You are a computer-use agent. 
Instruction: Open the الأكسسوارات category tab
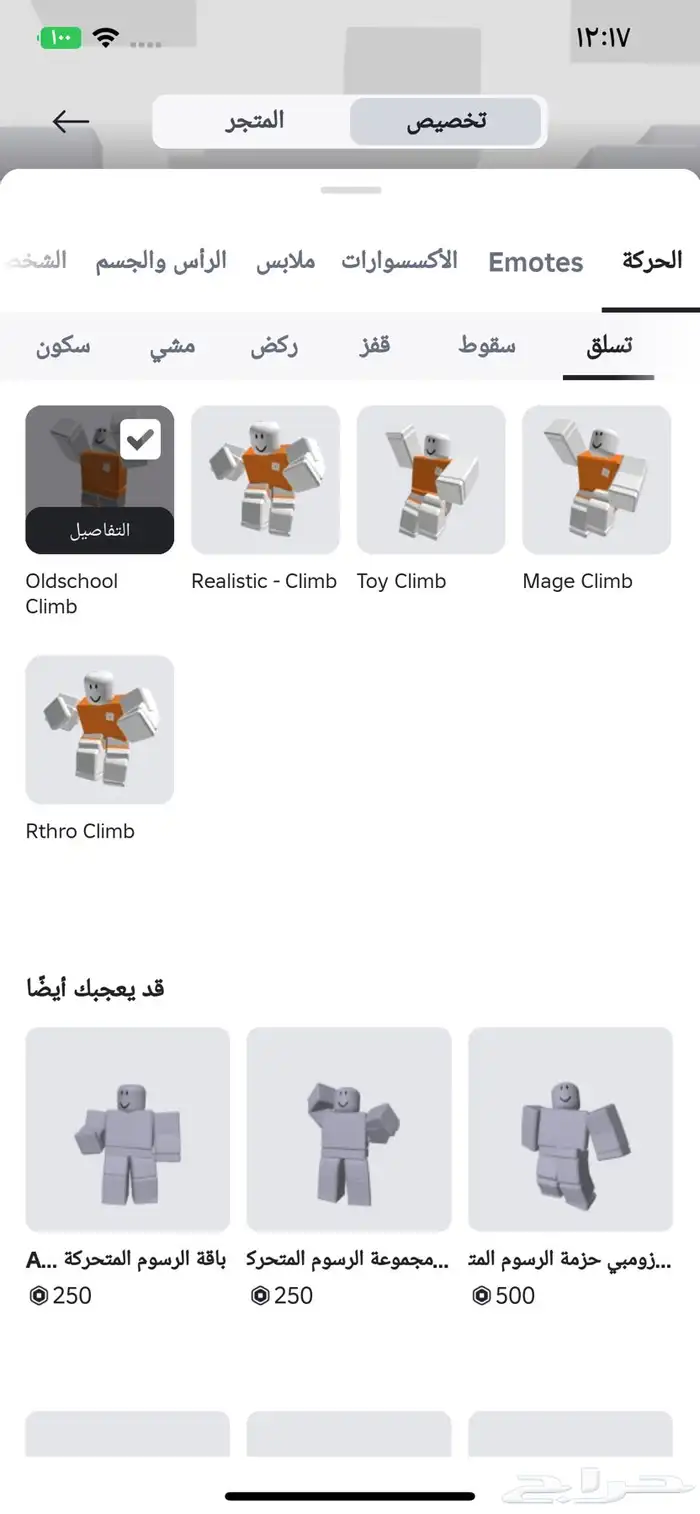(x=399, y=261)
